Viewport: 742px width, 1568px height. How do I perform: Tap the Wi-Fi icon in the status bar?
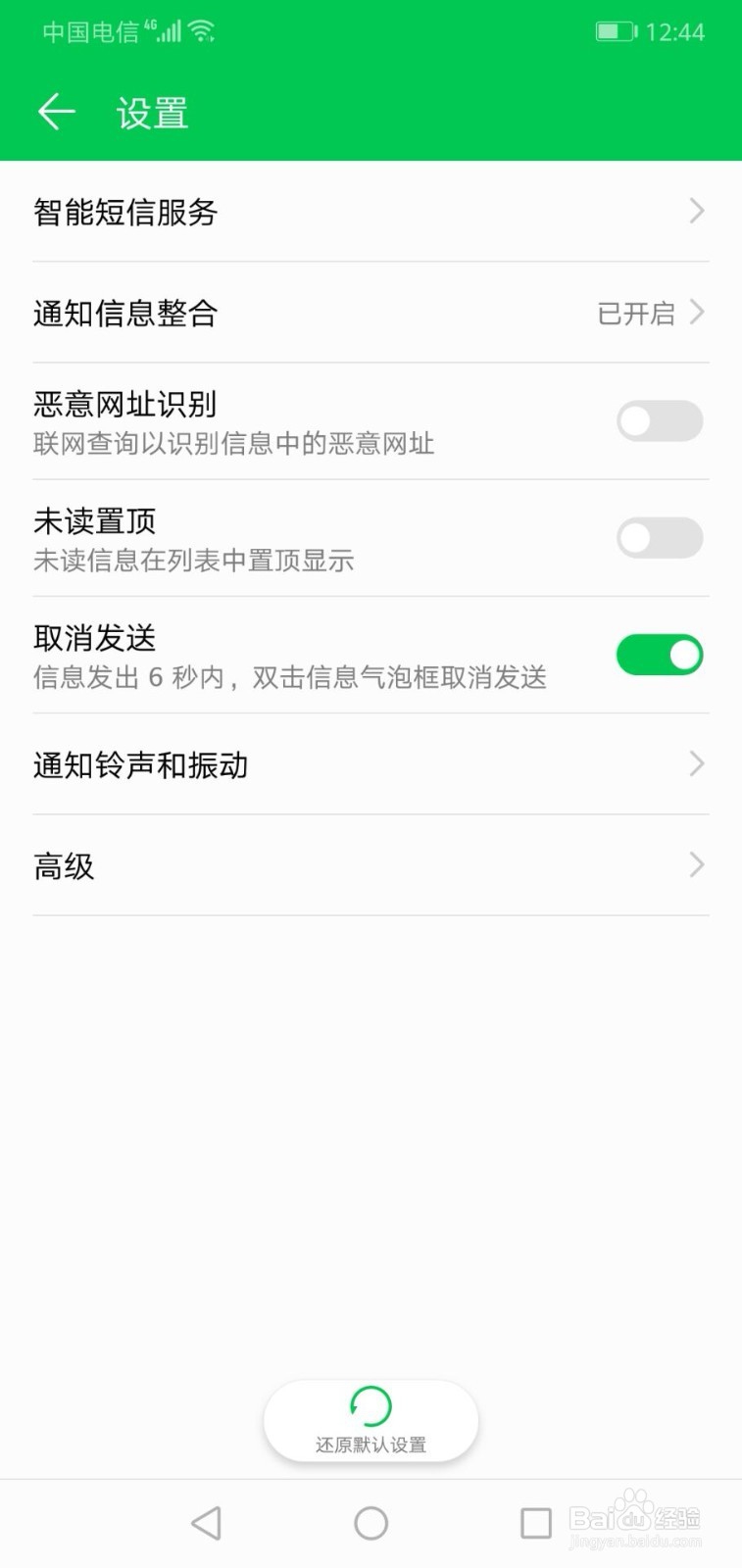(203, 29)
